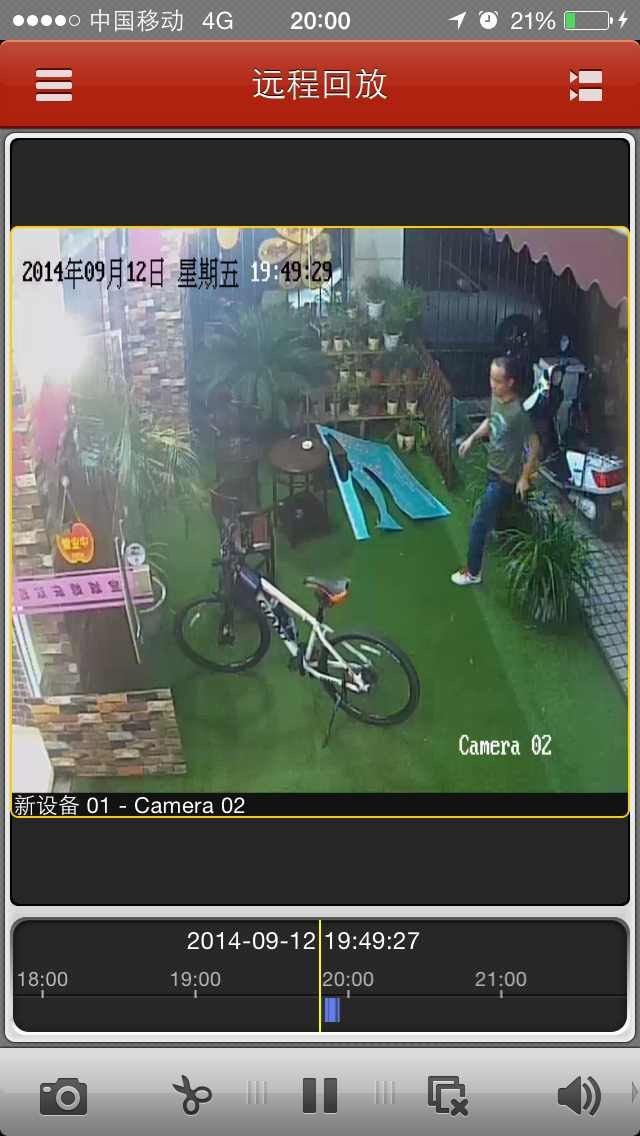This screenshot has height=1136, width=640.
Task: Pause the playback
Action: click(x=320, y=1096)
